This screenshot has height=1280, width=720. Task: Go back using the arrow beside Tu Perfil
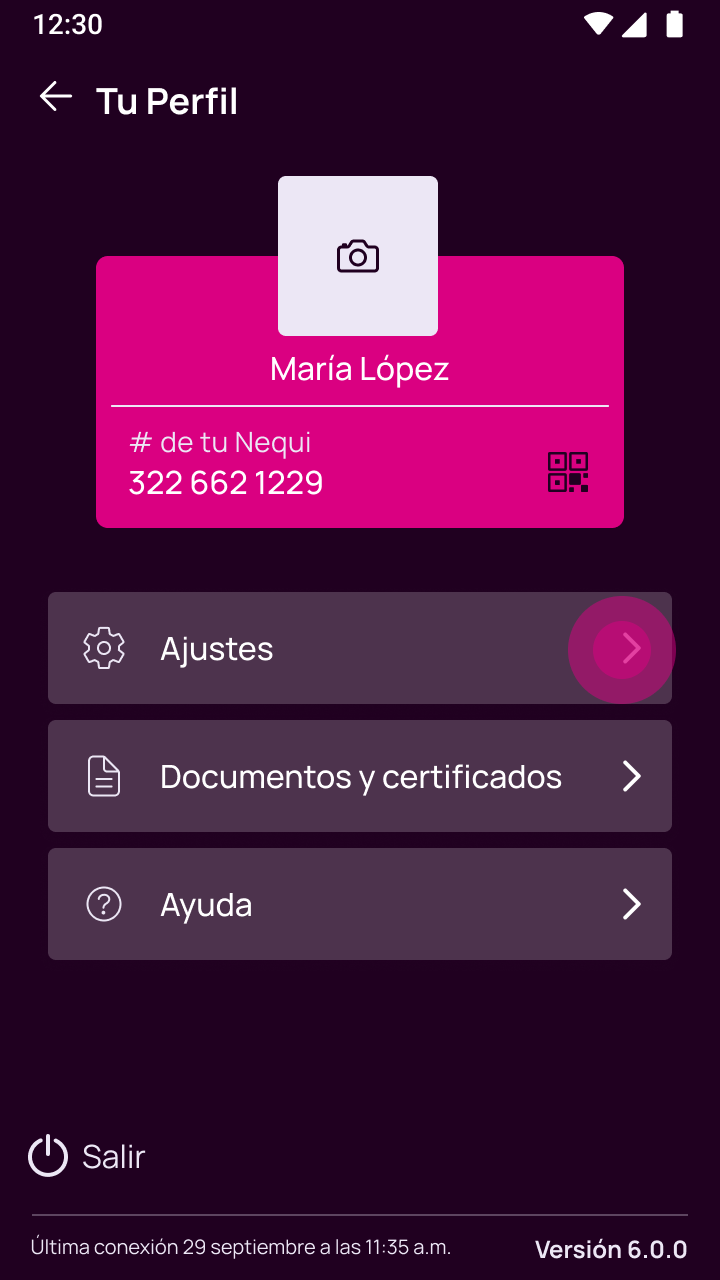click(x=56, y=97)
